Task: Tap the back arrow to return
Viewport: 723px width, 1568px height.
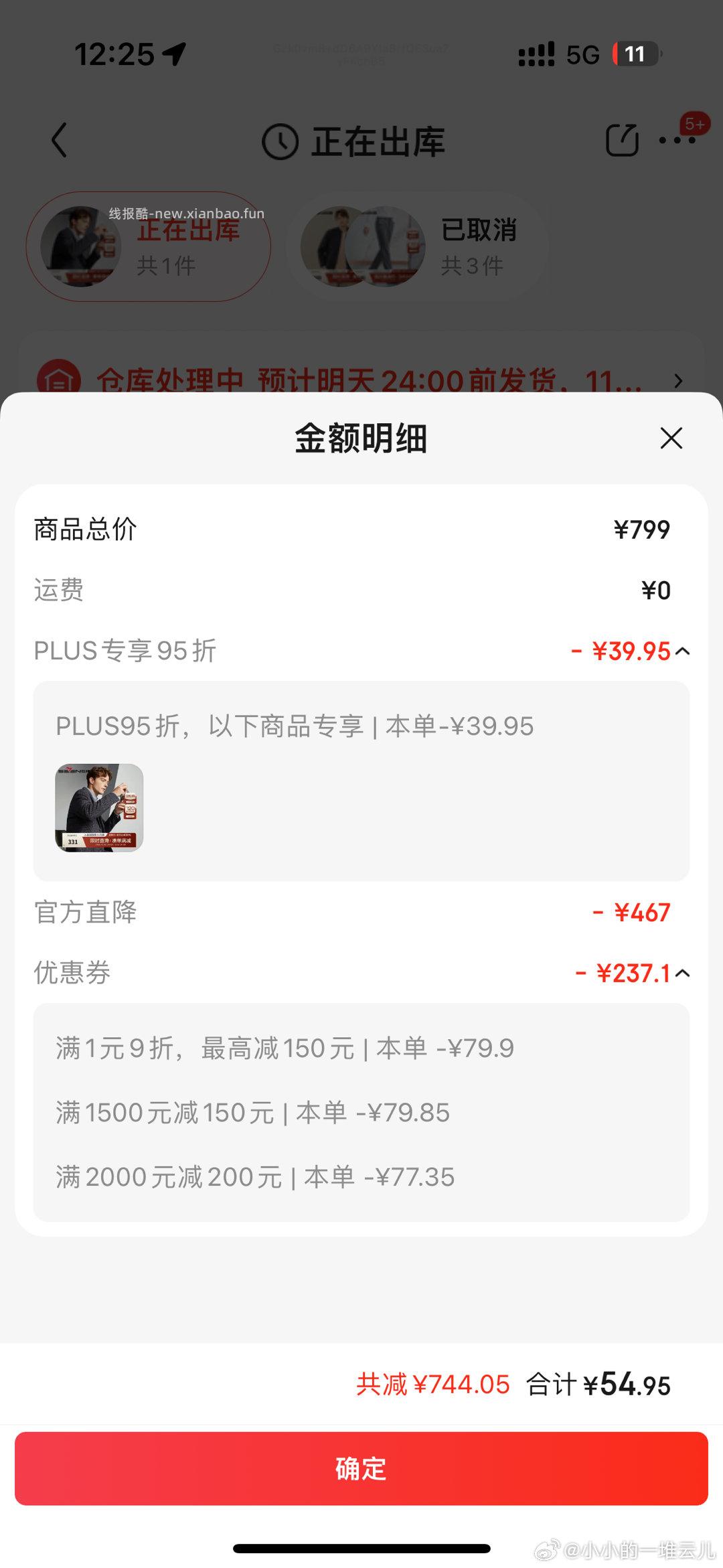Action: pyautogui.click(x=59, y=141)
